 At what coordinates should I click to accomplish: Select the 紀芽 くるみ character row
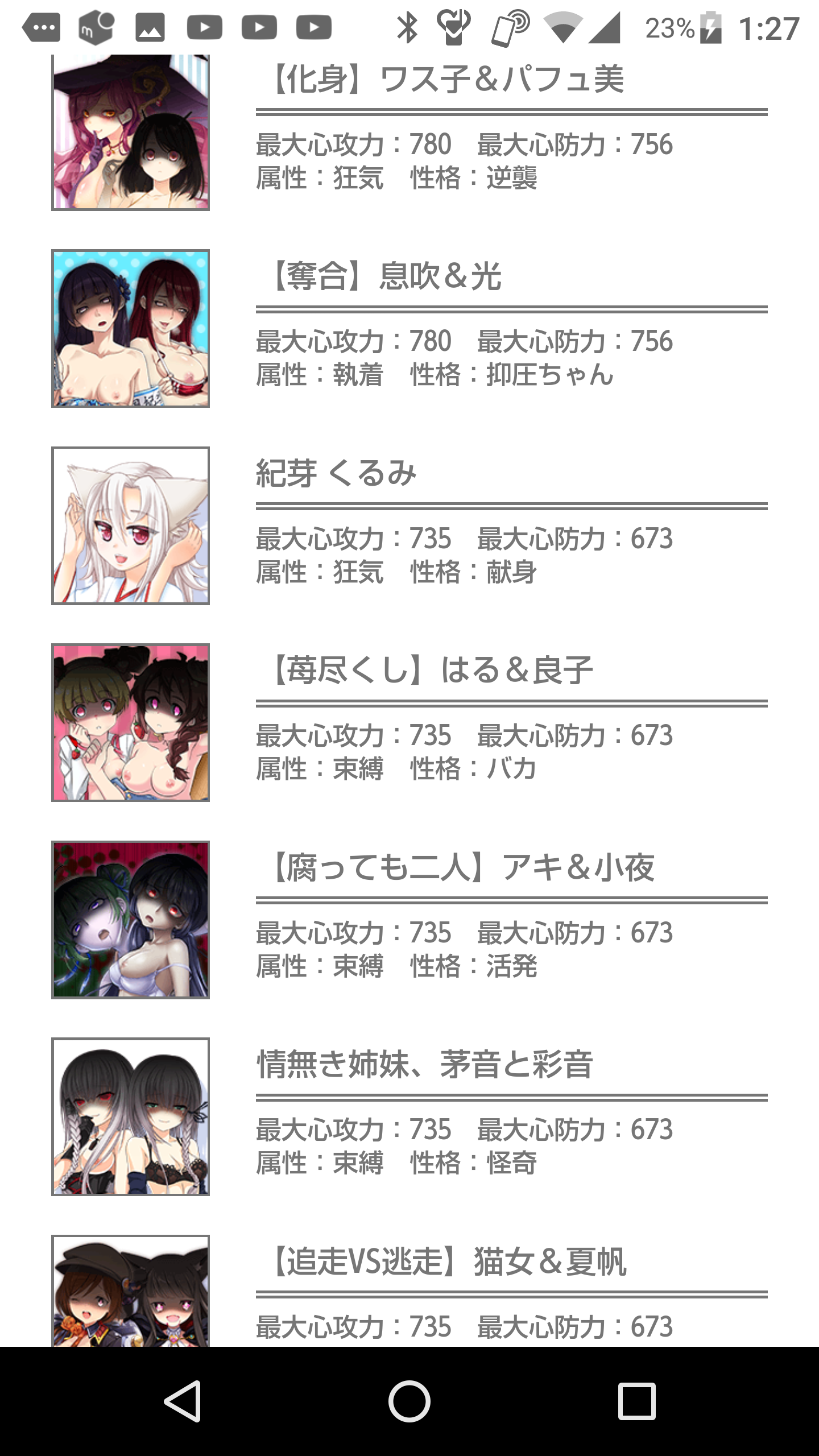point(337,473)
